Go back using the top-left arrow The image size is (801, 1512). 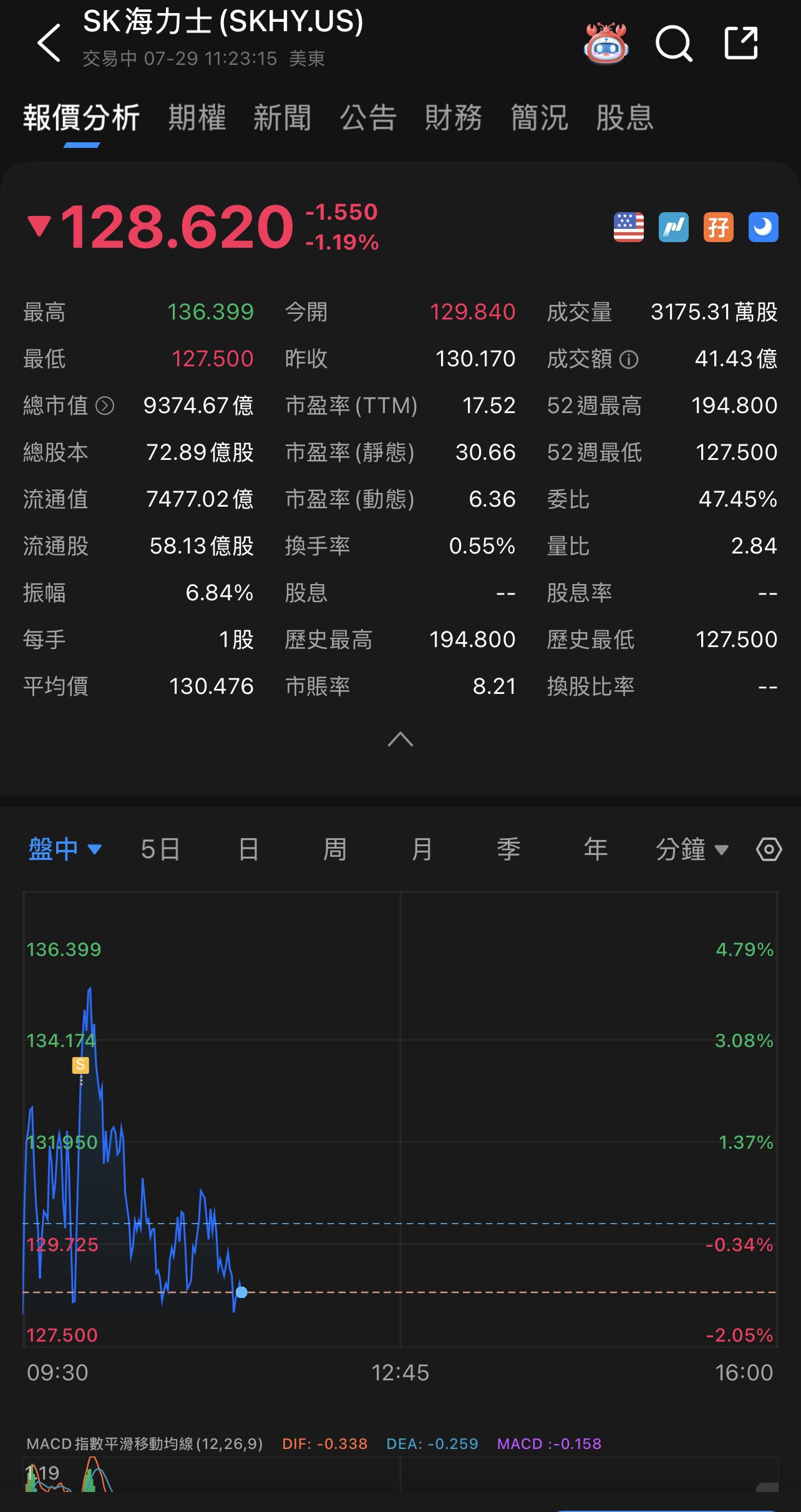coord(49,43)
